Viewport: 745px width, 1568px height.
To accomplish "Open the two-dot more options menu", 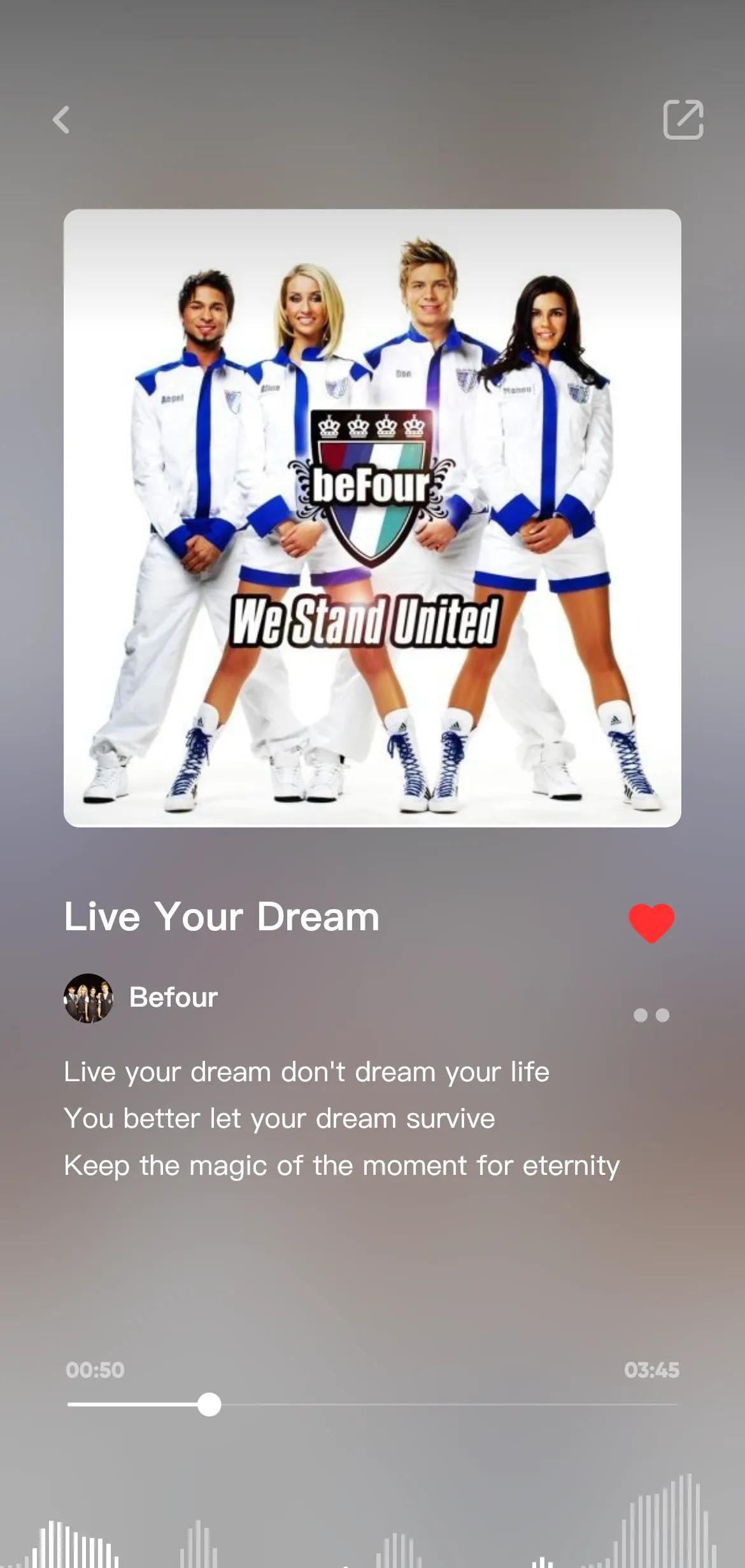I will click(651, 1015).
